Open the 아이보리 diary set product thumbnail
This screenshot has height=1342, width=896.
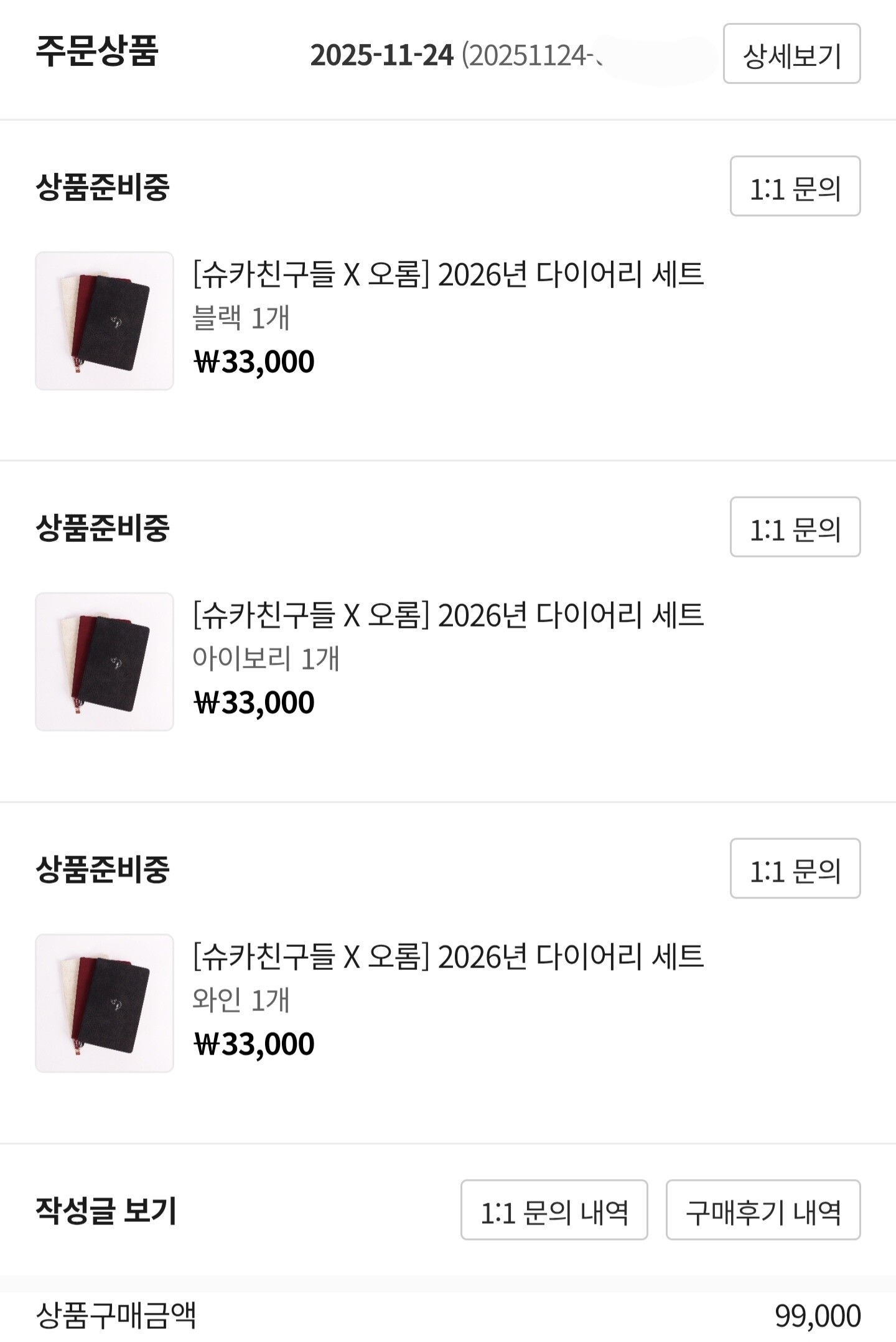105,662
